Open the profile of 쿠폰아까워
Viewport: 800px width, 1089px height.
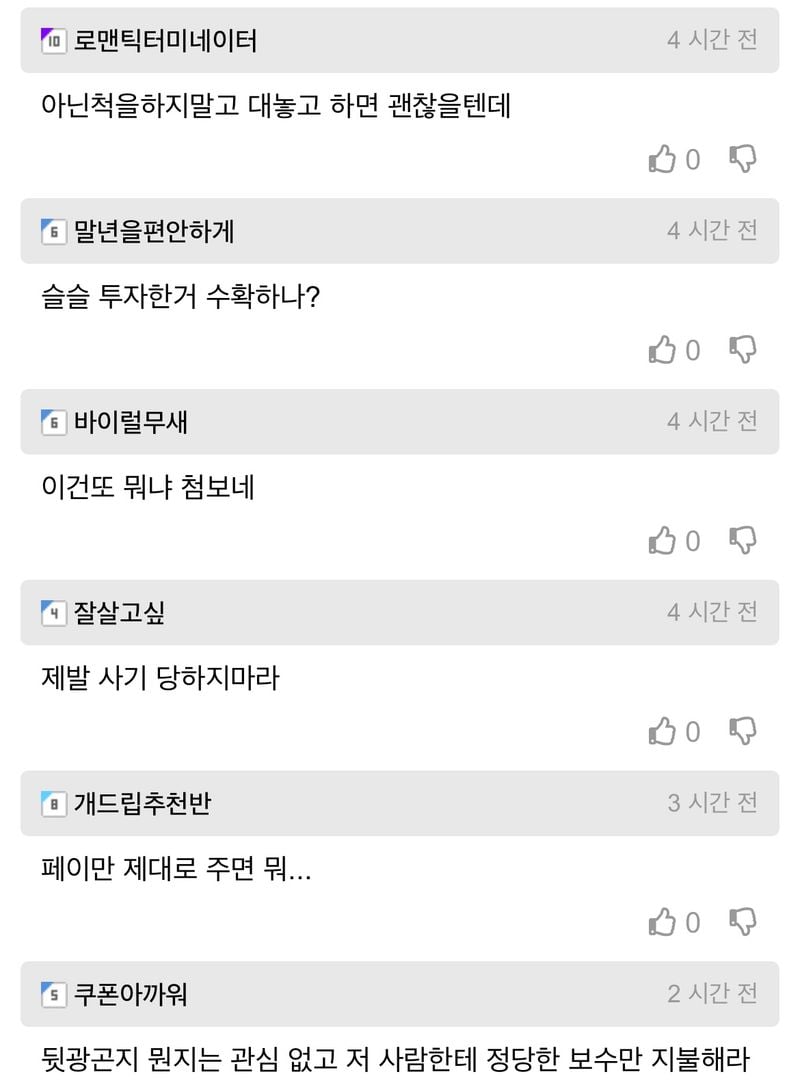point(130,994)
